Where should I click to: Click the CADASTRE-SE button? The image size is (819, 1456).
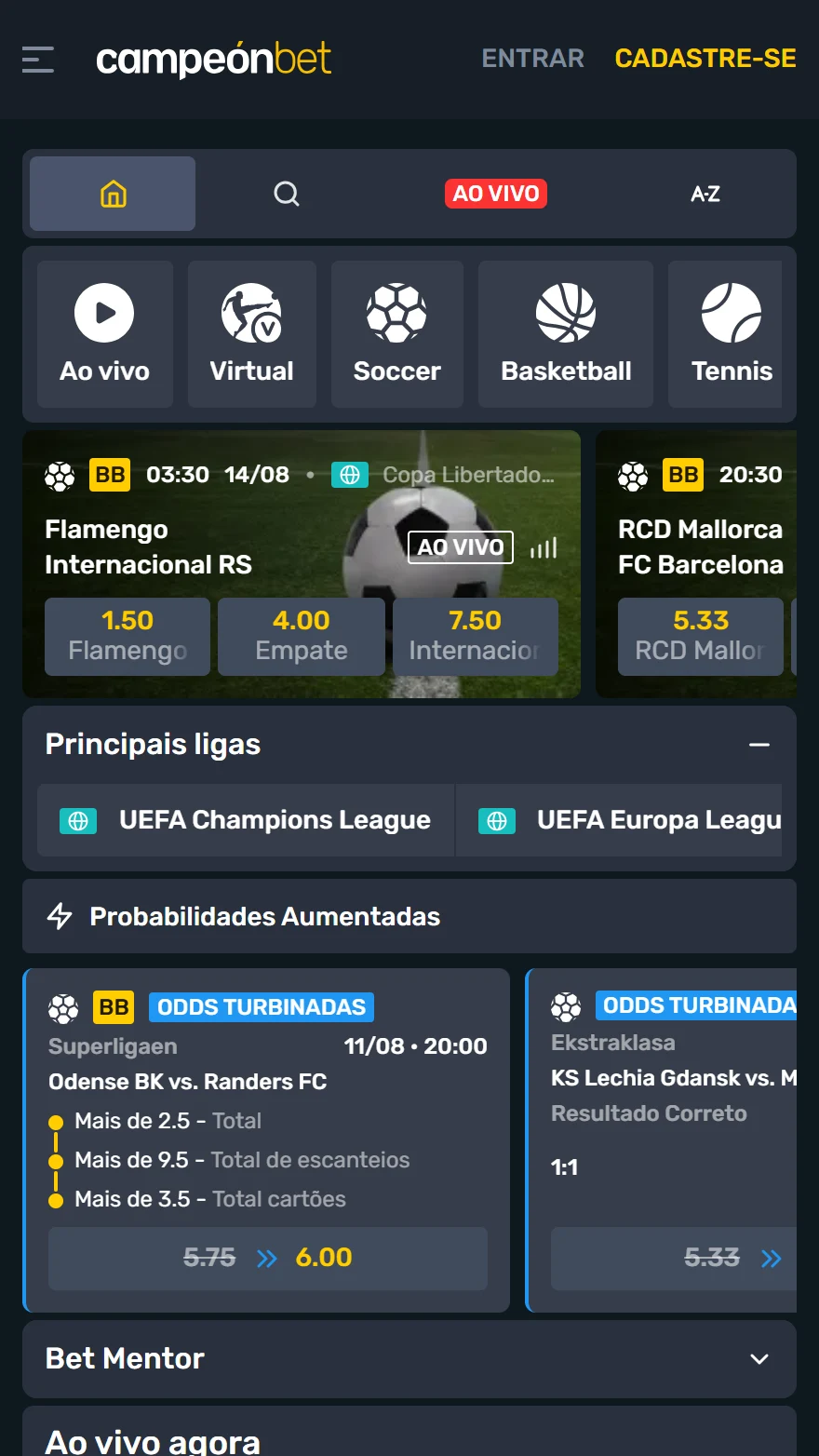(705, 59)
